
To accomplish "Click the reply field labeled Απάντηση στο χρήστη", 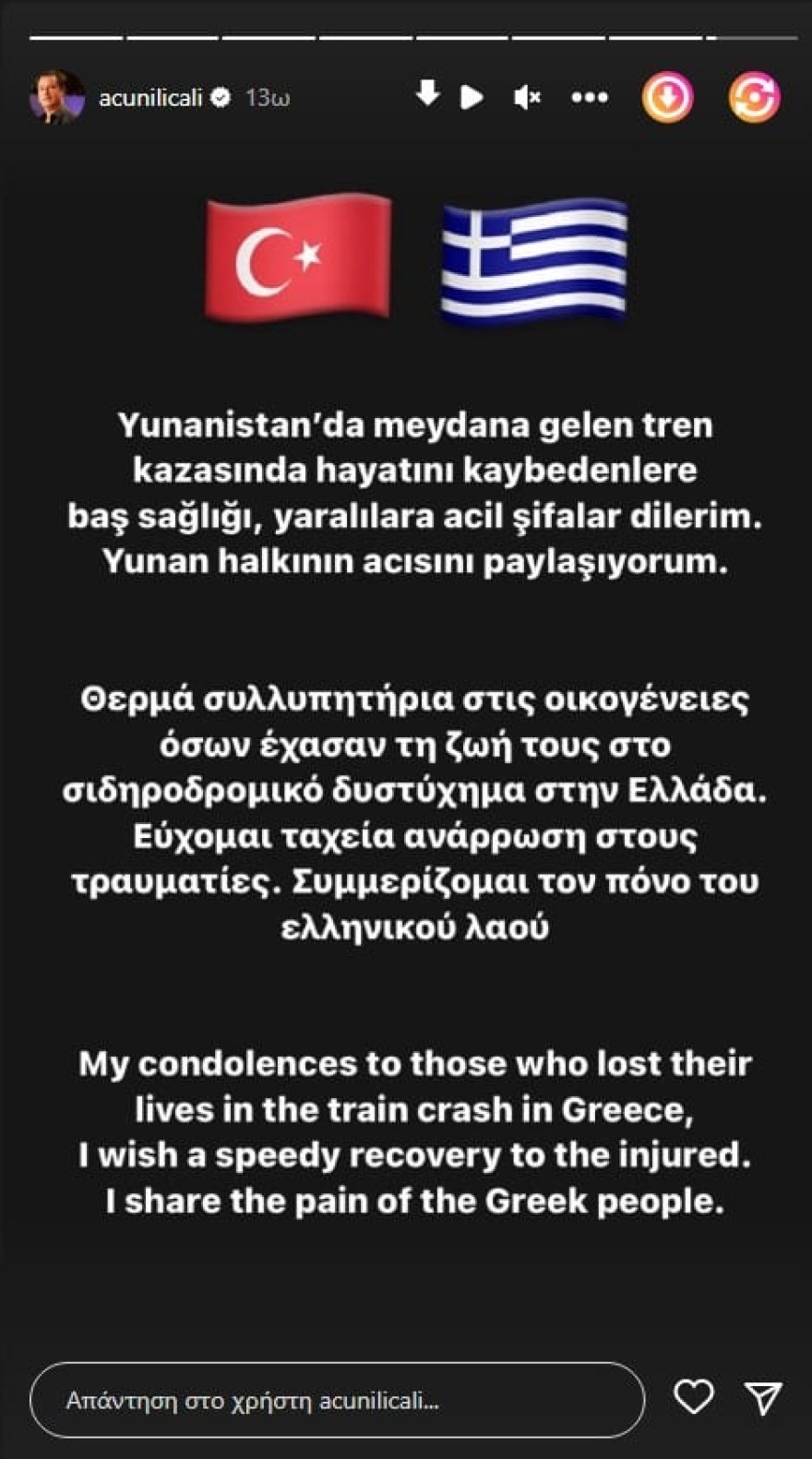I will [x=341, y=1400].
